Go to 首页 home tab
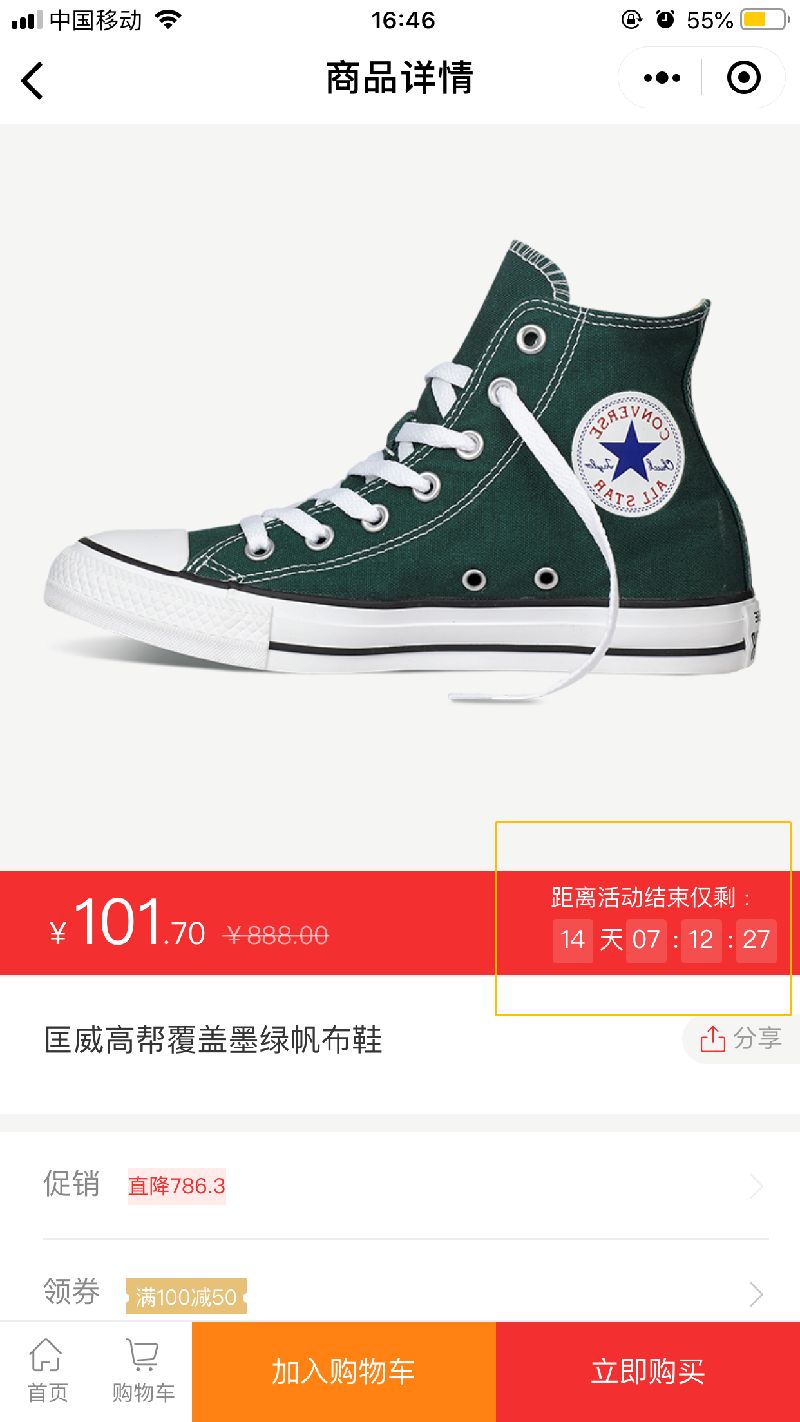 coord(47,1372)
